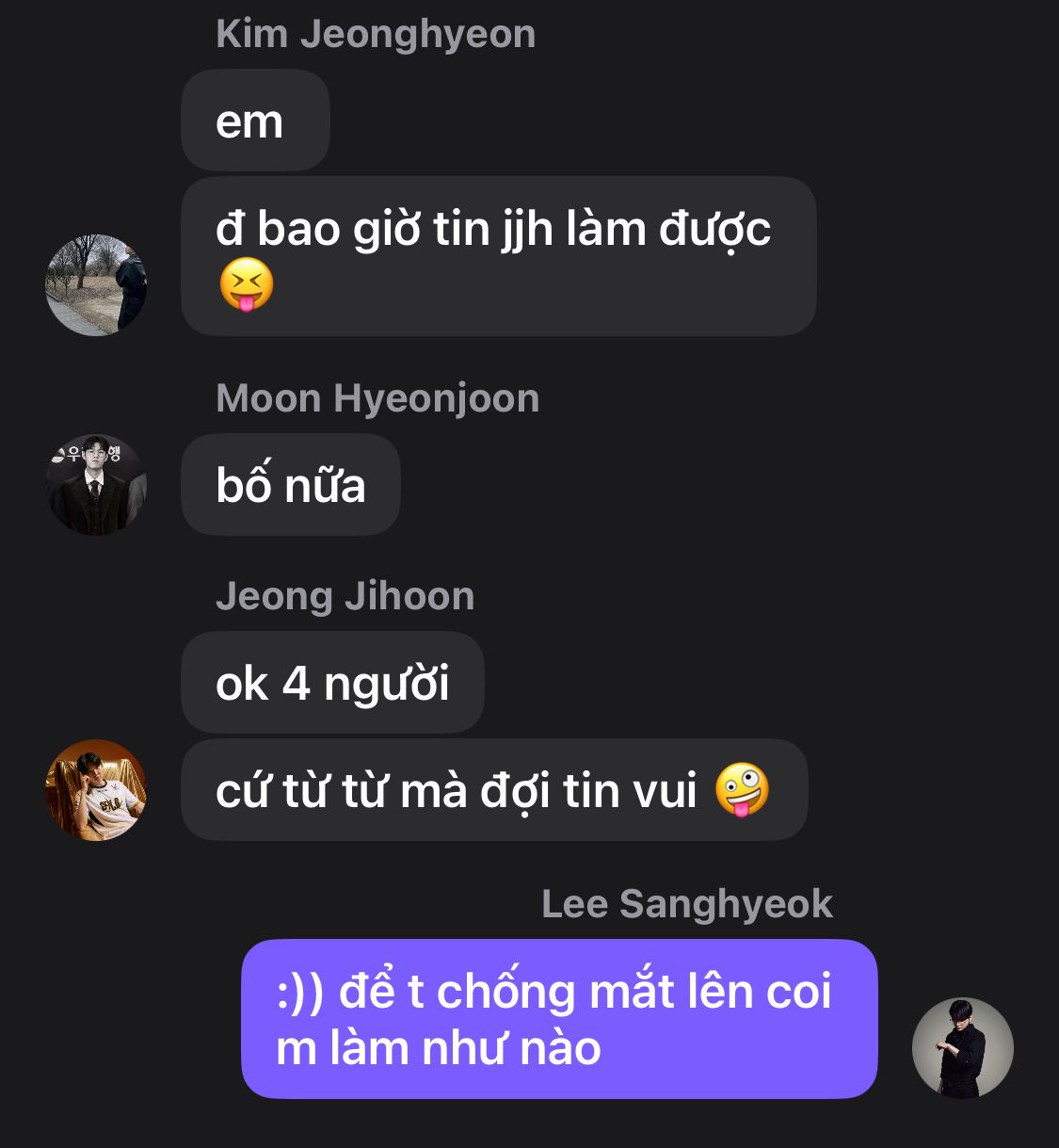Open Kim Jeonghyeon's profile avatar

pos(96,284)
